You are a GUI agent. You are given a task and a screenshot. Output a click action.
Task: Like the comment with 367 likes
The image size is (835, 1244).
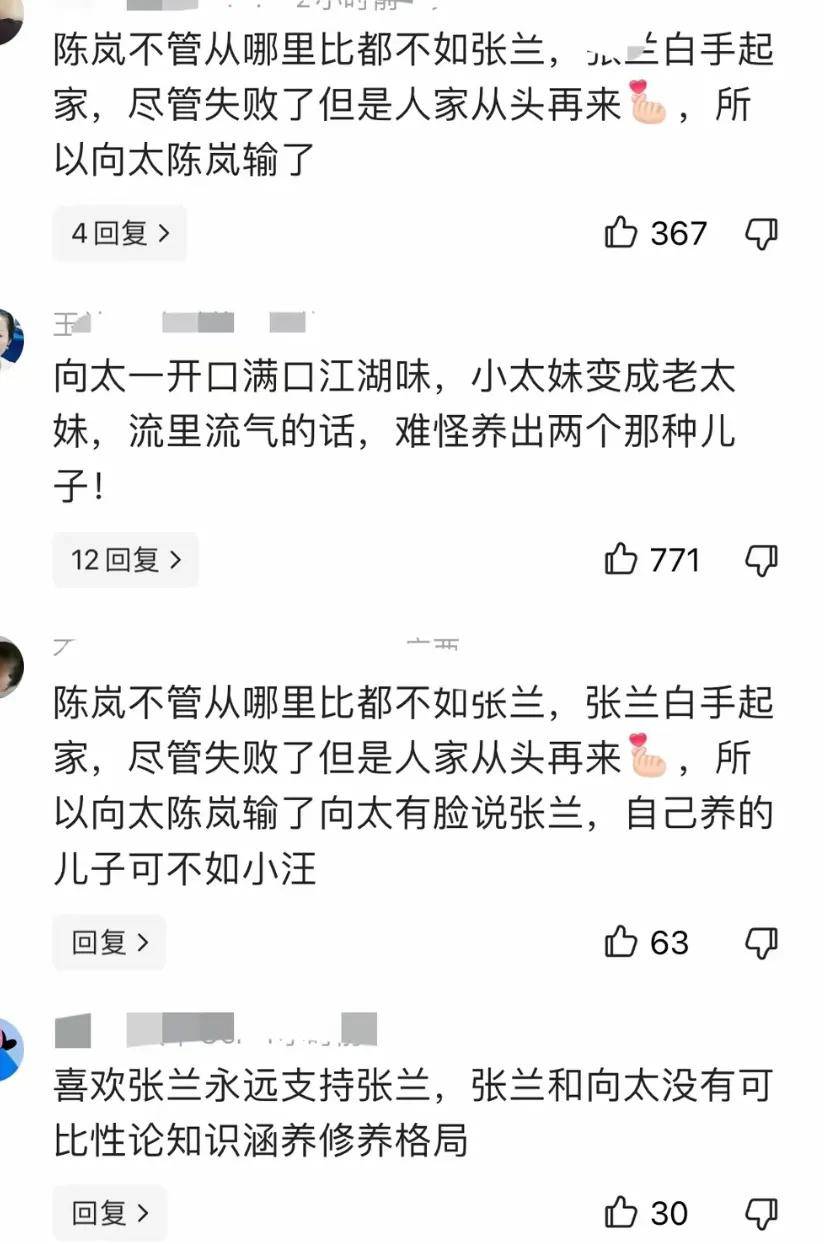[621, 234]
